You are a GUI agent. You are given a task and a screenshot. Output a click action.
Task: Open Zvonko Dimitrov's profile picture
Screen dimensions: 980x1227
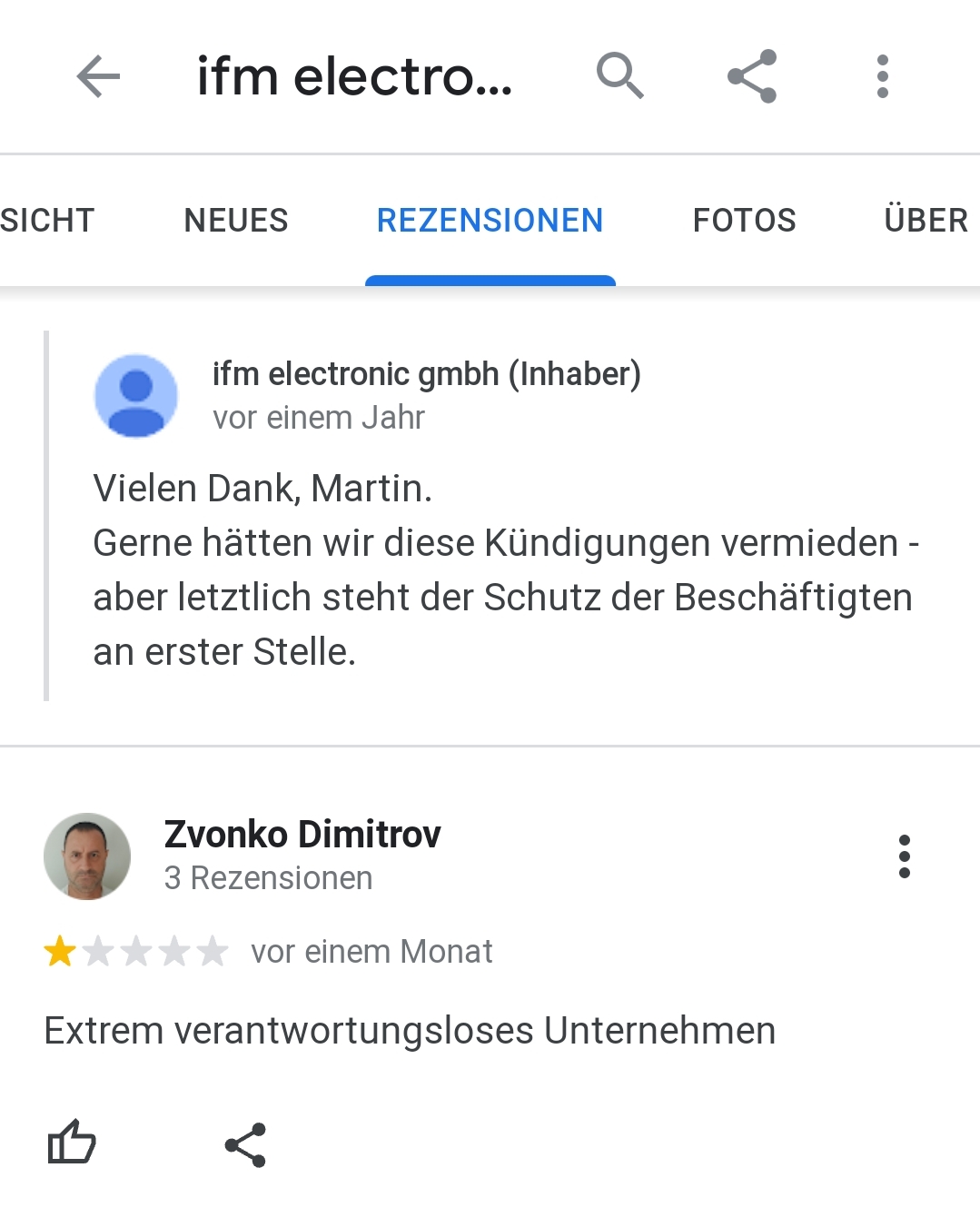(x=87, y=856)
